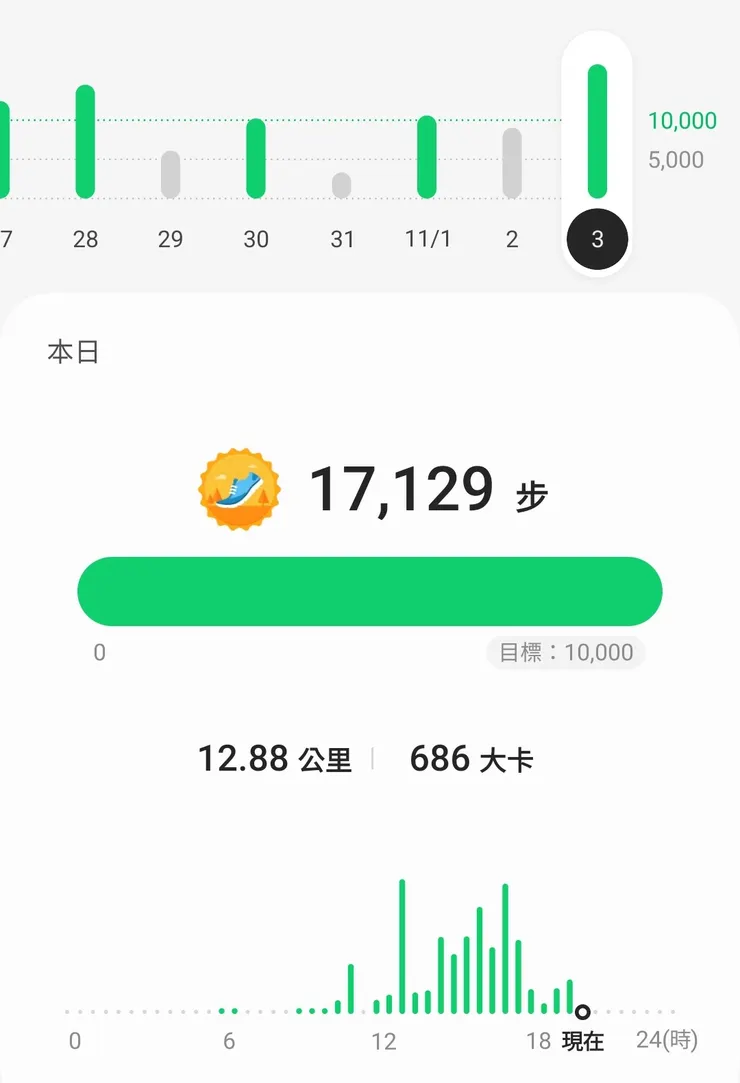Tap the dark circle showing date 3

coord(597,239)
